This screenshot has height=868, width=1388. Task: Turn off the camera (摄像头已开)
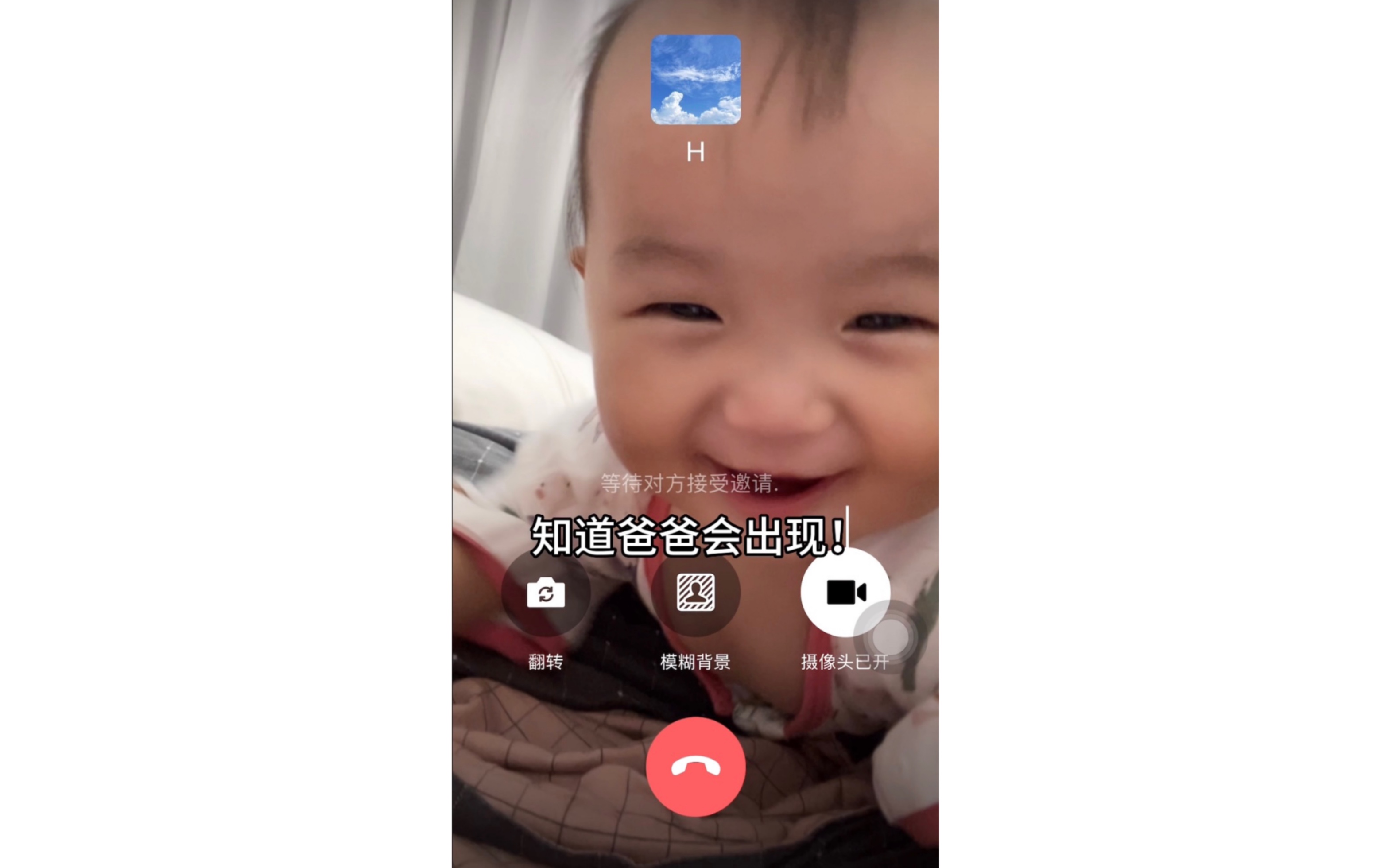845,592
